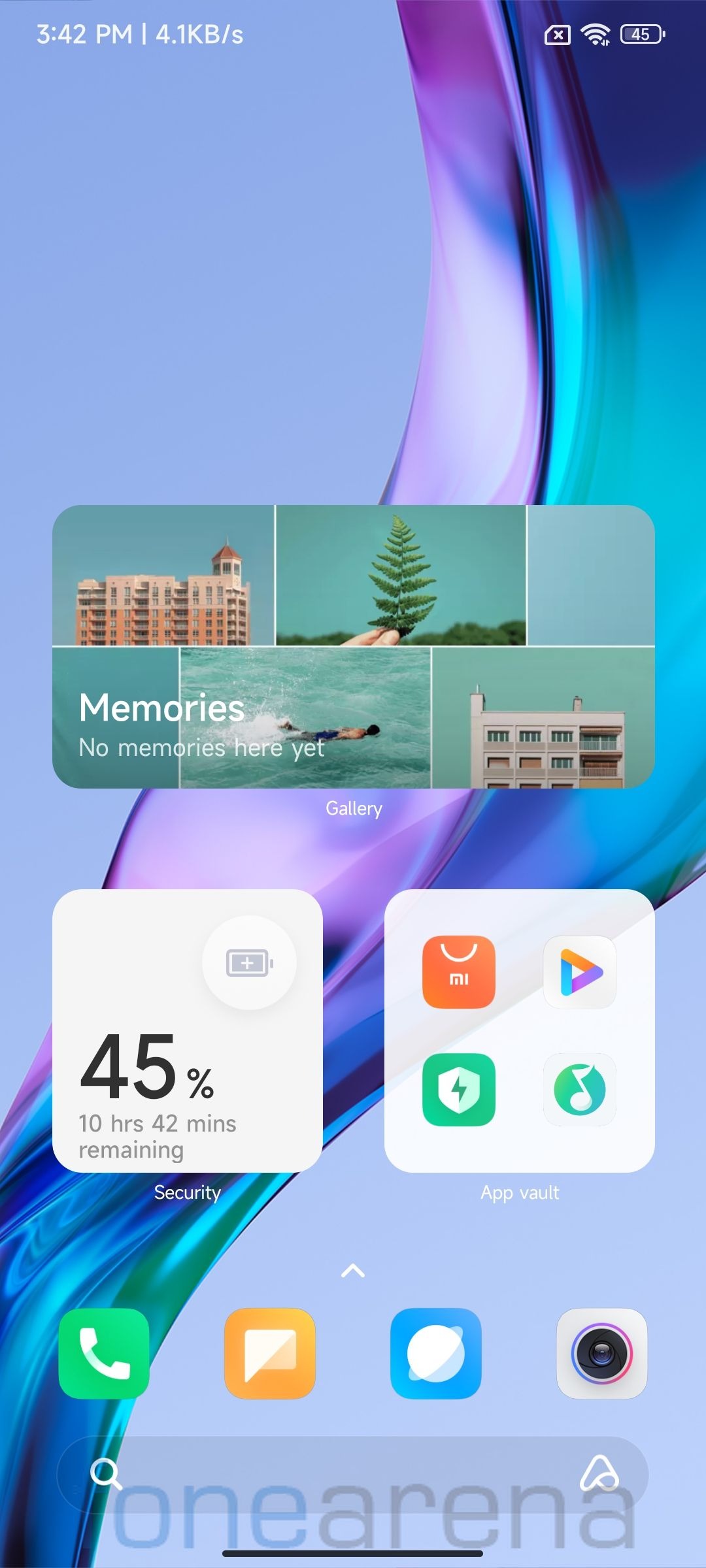The image size is (706, 1568).
Task: Launch Mi Video from App vault widget
Action: tap(580, 972)
